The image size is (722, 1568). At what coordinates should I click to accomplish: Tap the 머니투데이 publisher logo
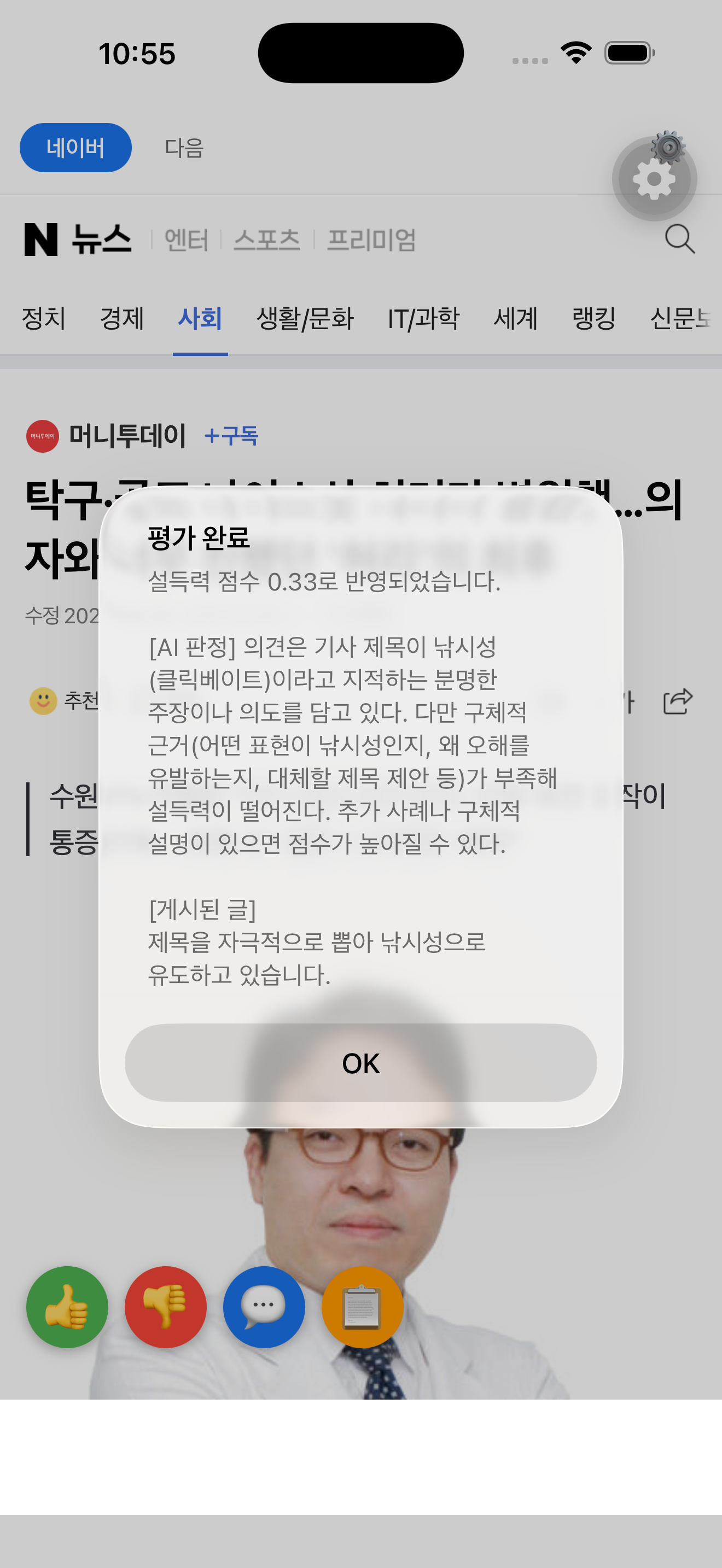[x=43, y=436]
